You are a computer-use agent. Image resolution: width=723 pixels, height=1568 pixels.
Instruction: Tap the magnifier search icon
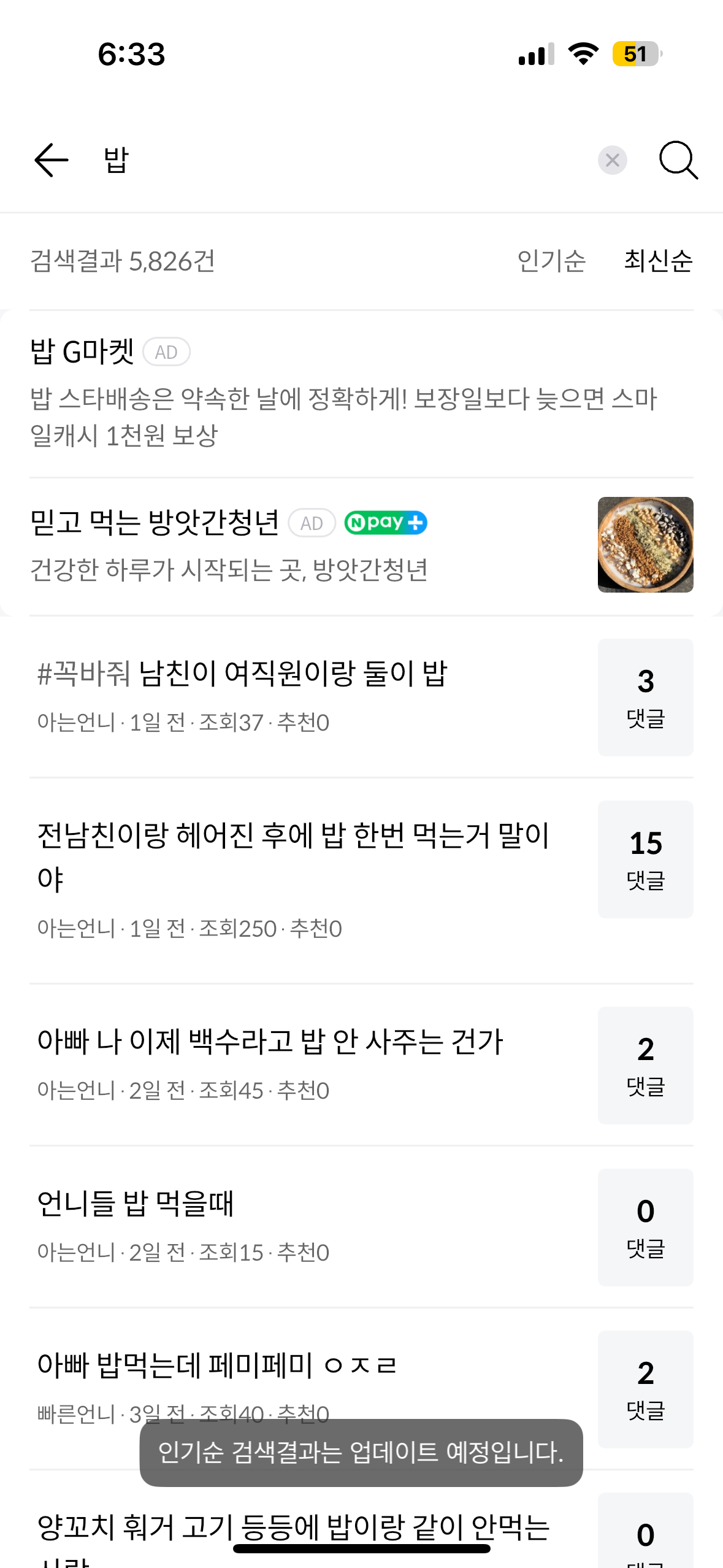(x=678, y=160)
